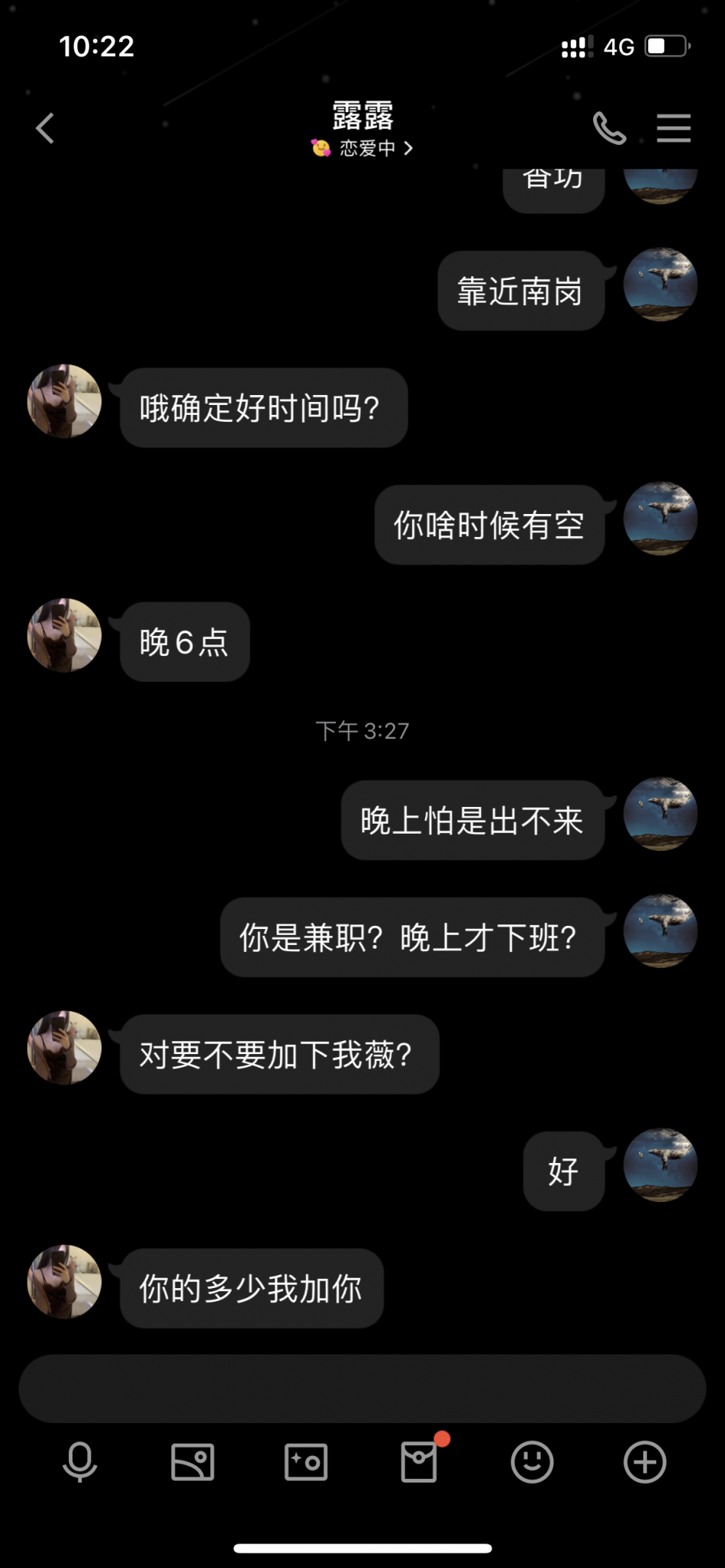Open 露露's avatar beside 晚6点
725x1568 pixels.
[x=65, y=635]
